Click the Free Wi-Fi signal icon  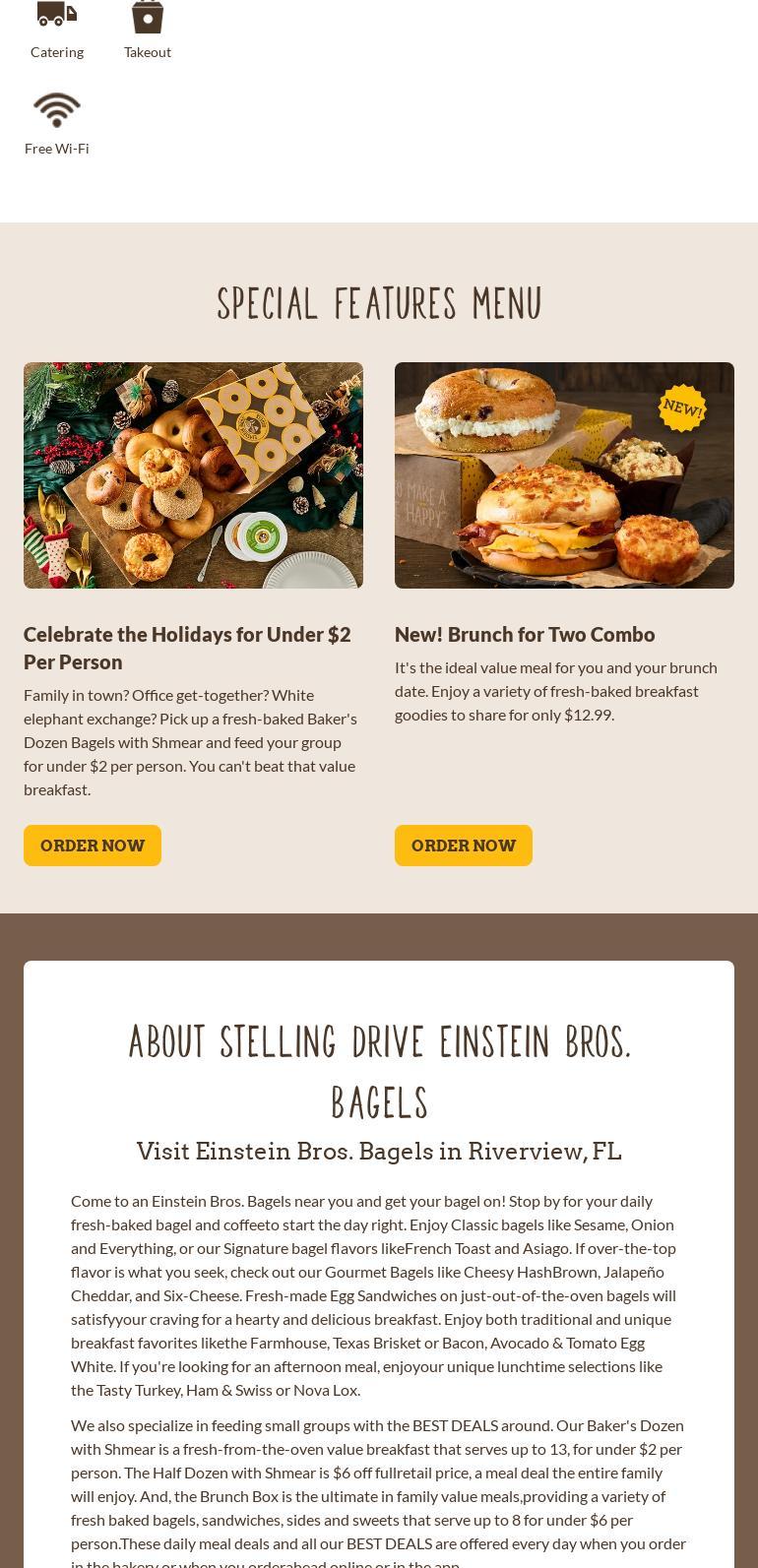(56, 109)
